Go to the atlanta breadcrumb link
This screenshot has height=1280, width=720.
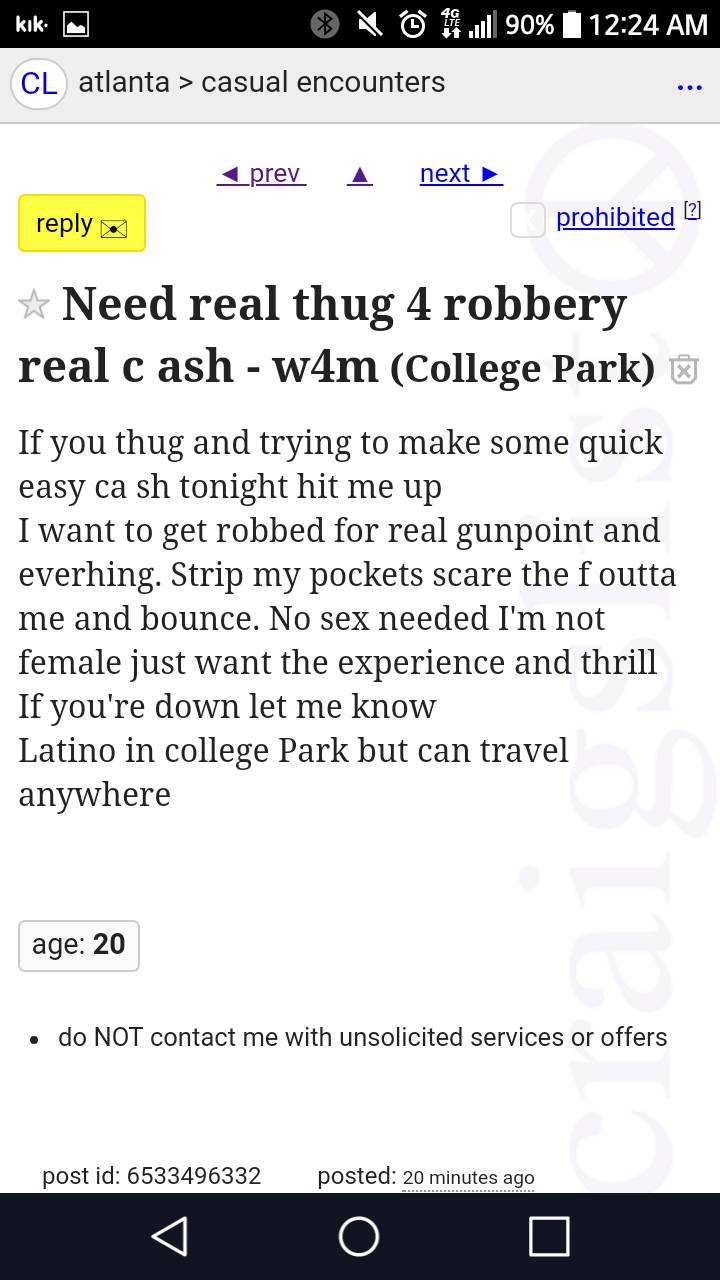(124, 82)
